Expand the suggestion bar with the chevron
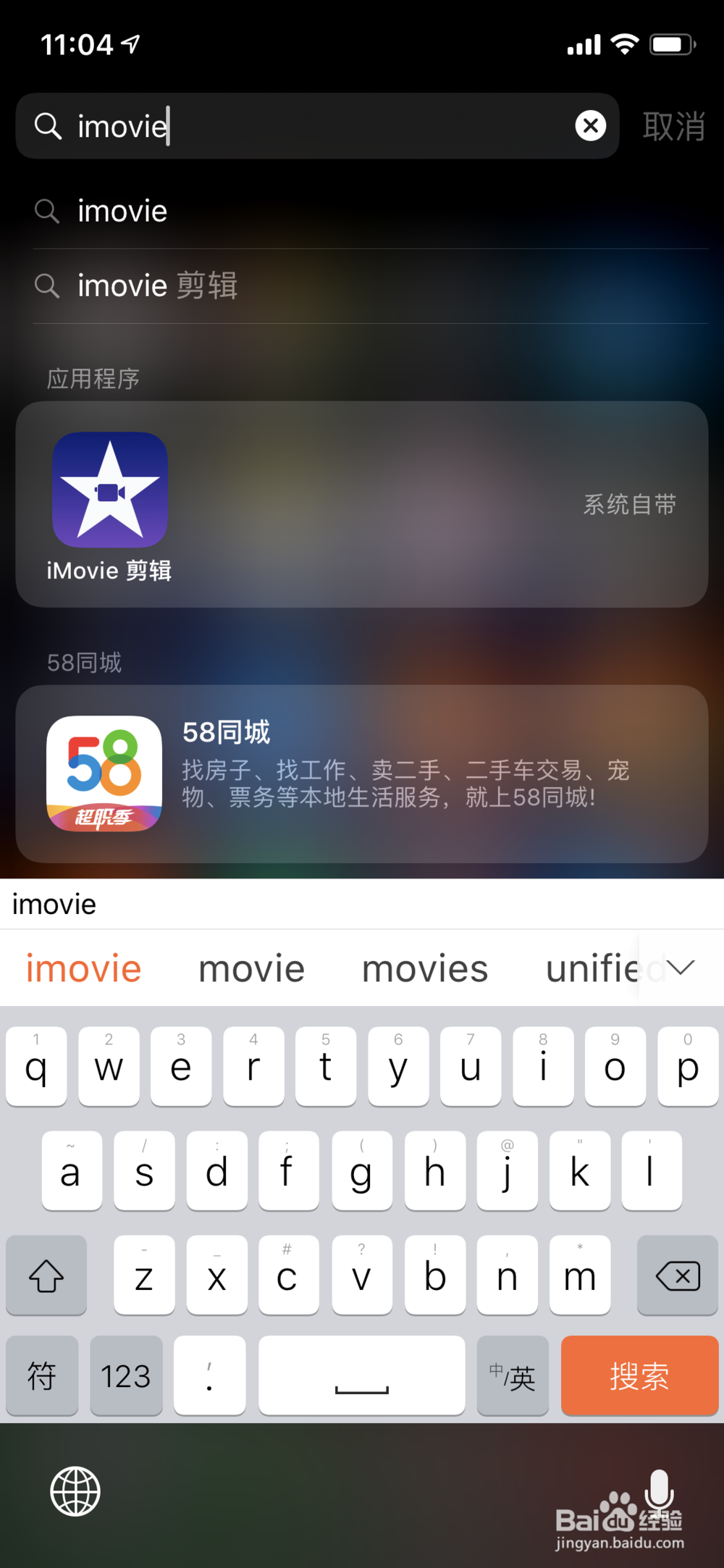 [679, 968]
